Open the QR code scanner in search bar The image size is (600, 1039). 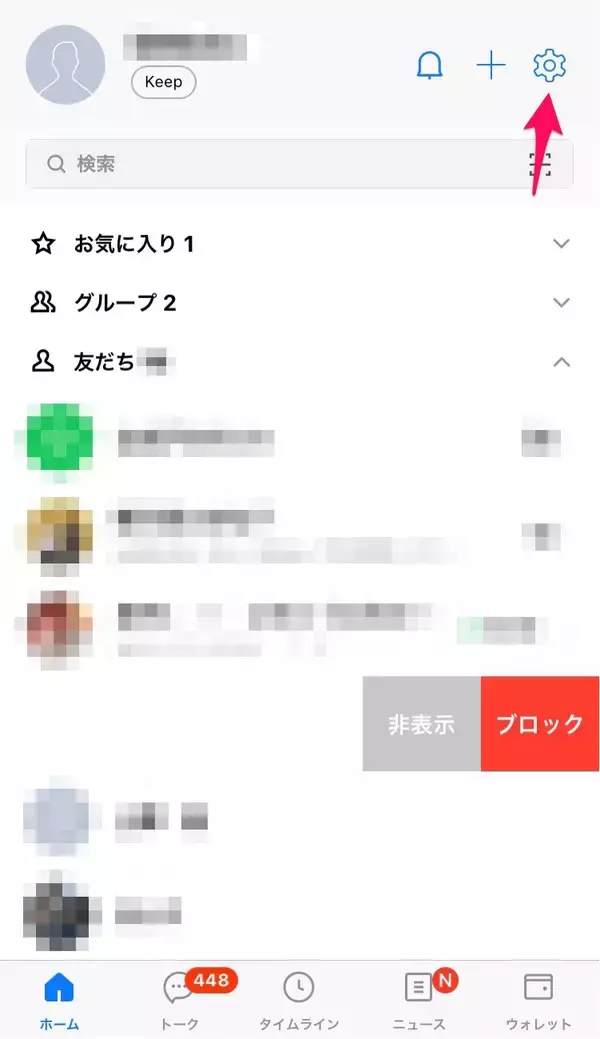tap(540, 163)
